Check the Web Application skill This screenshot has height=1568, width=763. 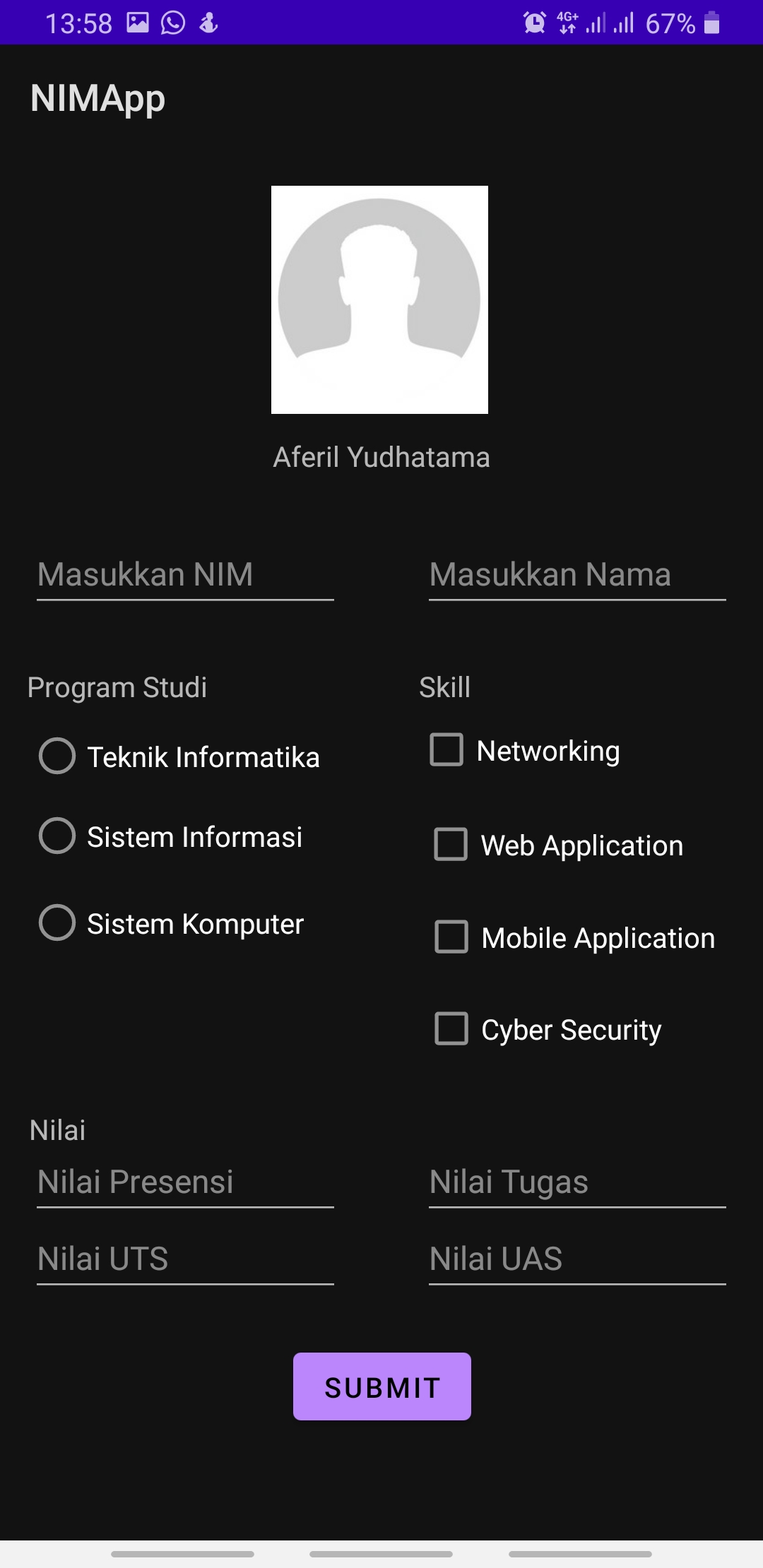(451, 845)
